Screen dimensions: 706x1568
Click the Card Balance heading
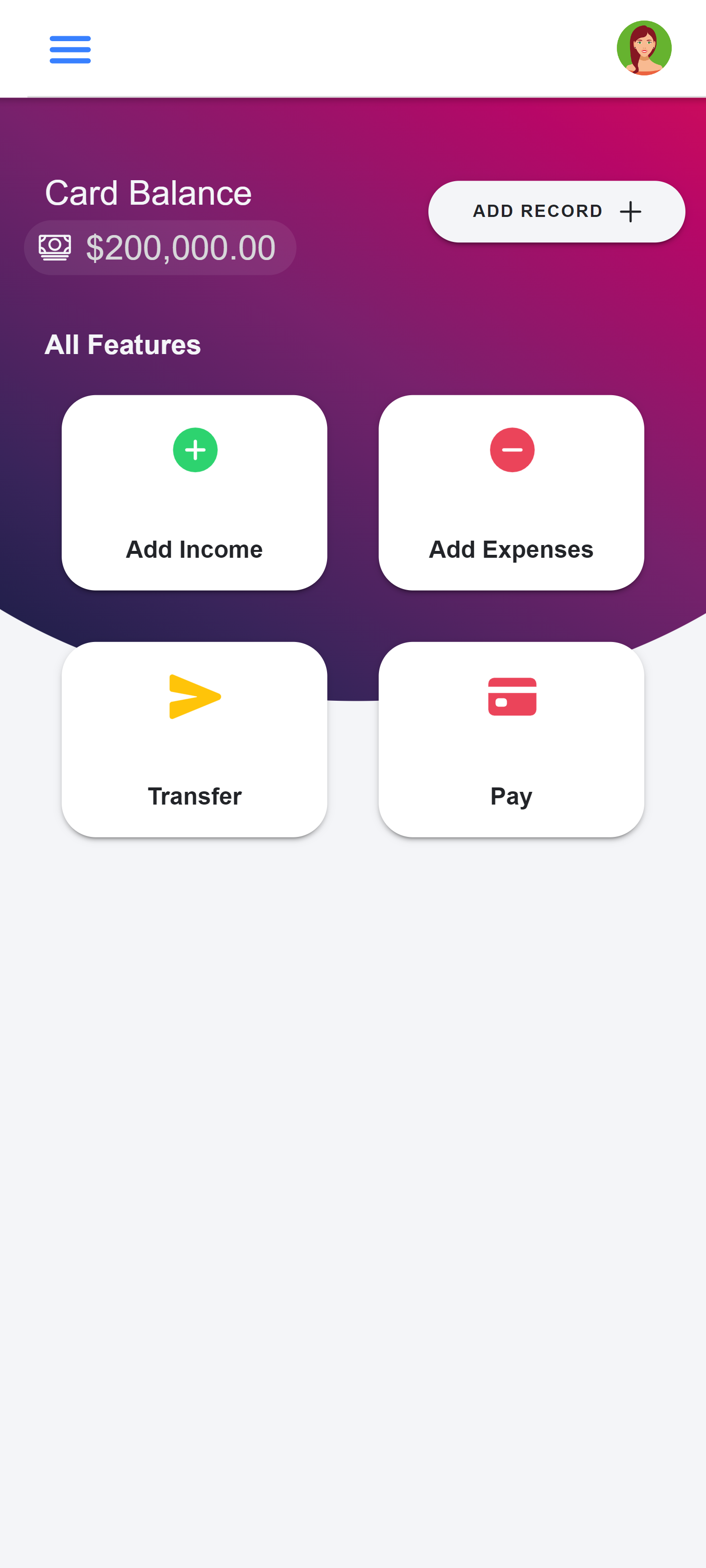[x=148, y=192]
